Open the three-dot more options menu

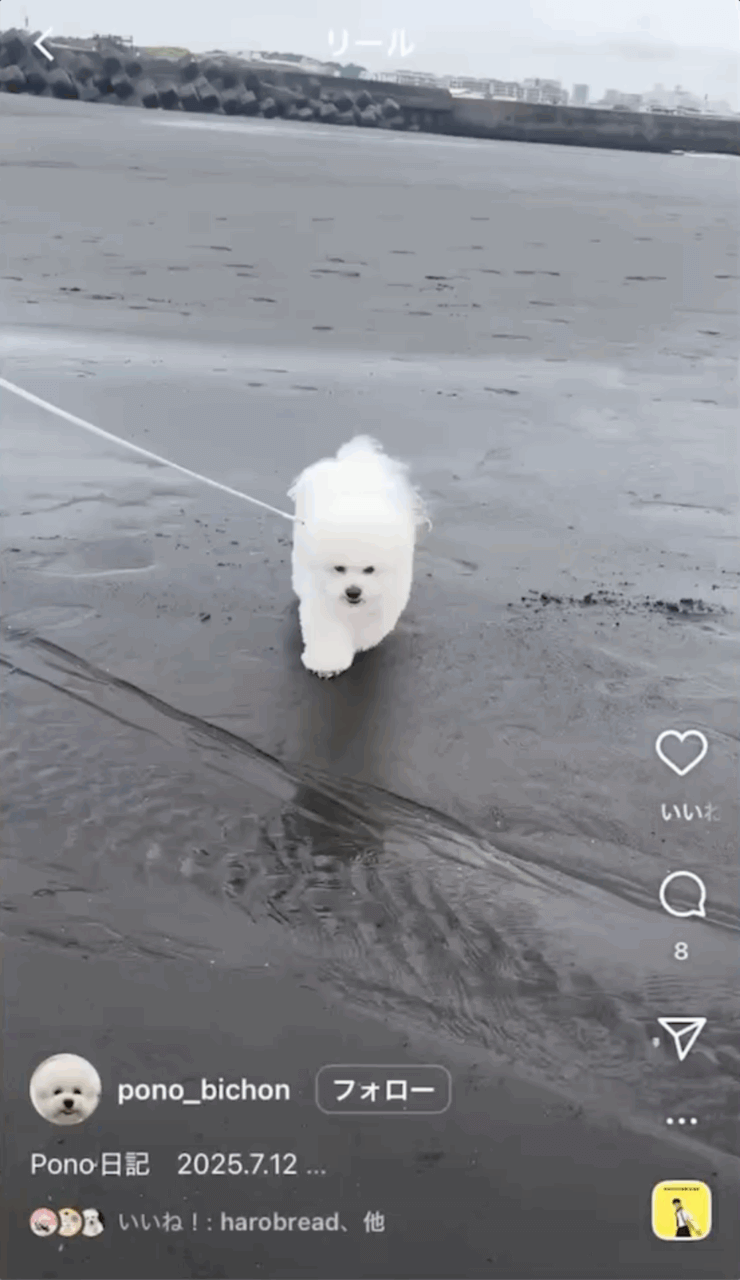[x=681, y=1121]
